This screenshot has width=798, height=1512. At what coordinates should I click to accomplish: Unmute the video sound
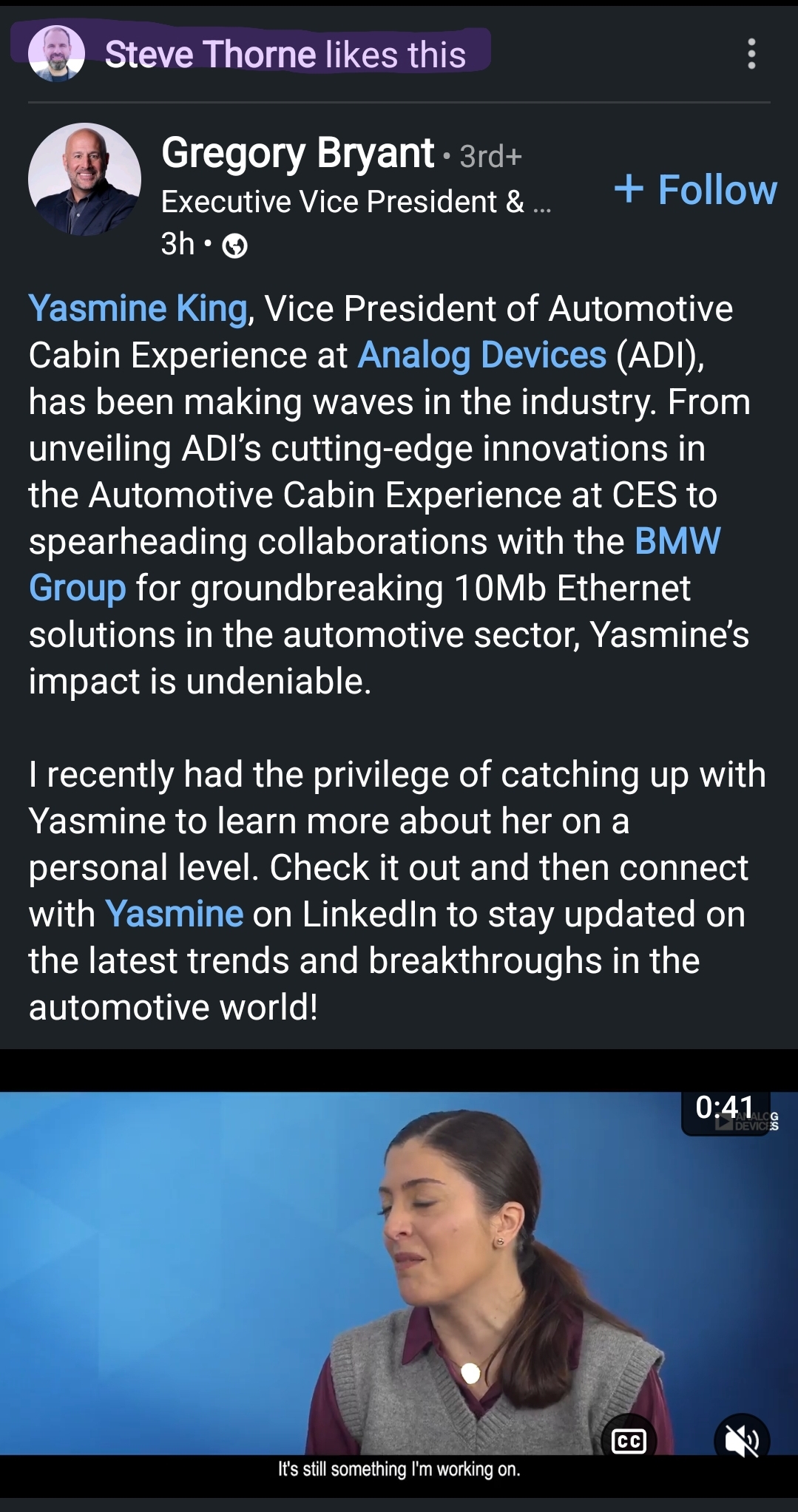click(742, 1441)
